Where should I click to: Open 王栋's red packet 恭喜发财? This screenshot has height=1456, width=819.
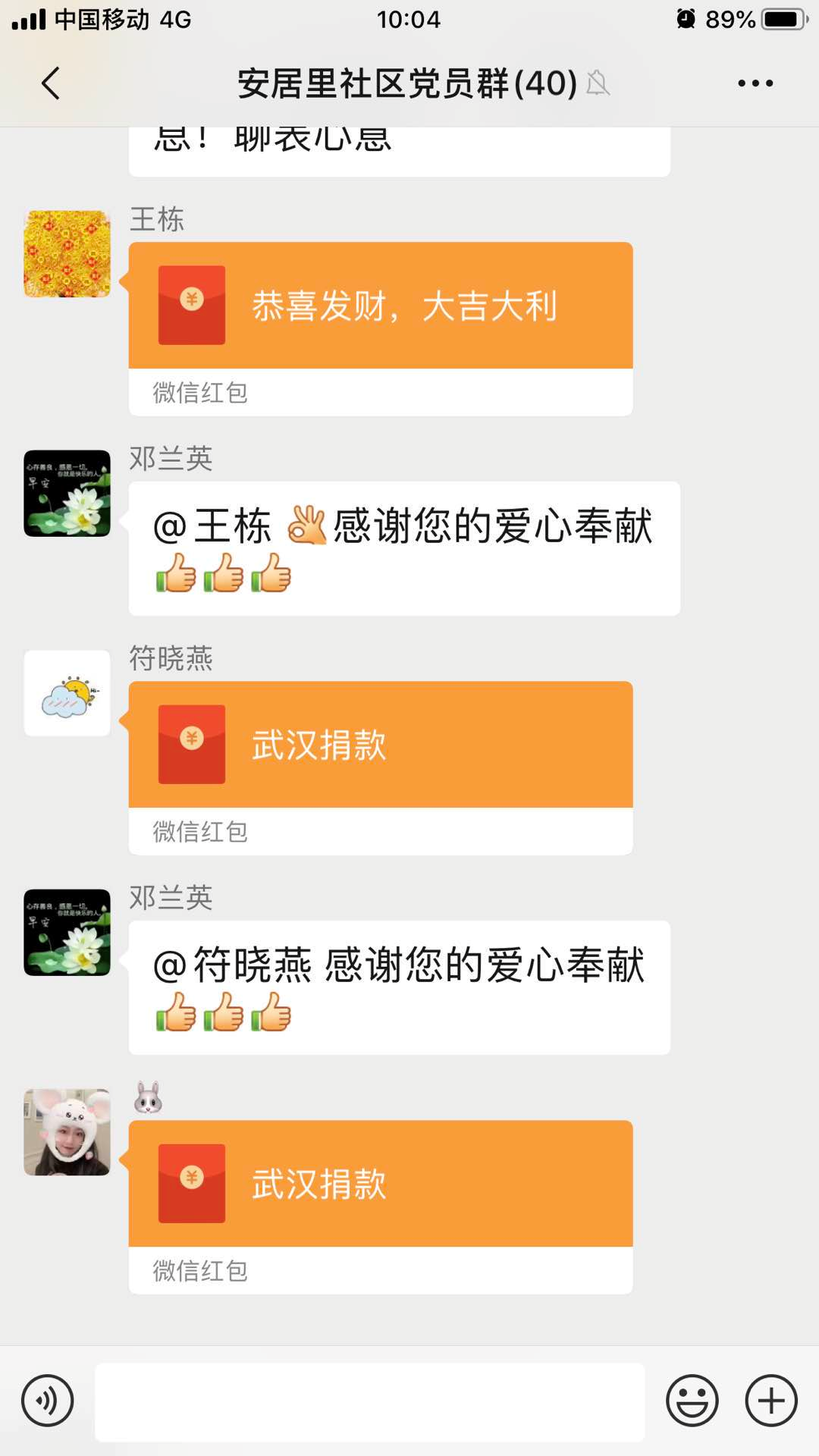pyautogui.click(x=381, y=306)
